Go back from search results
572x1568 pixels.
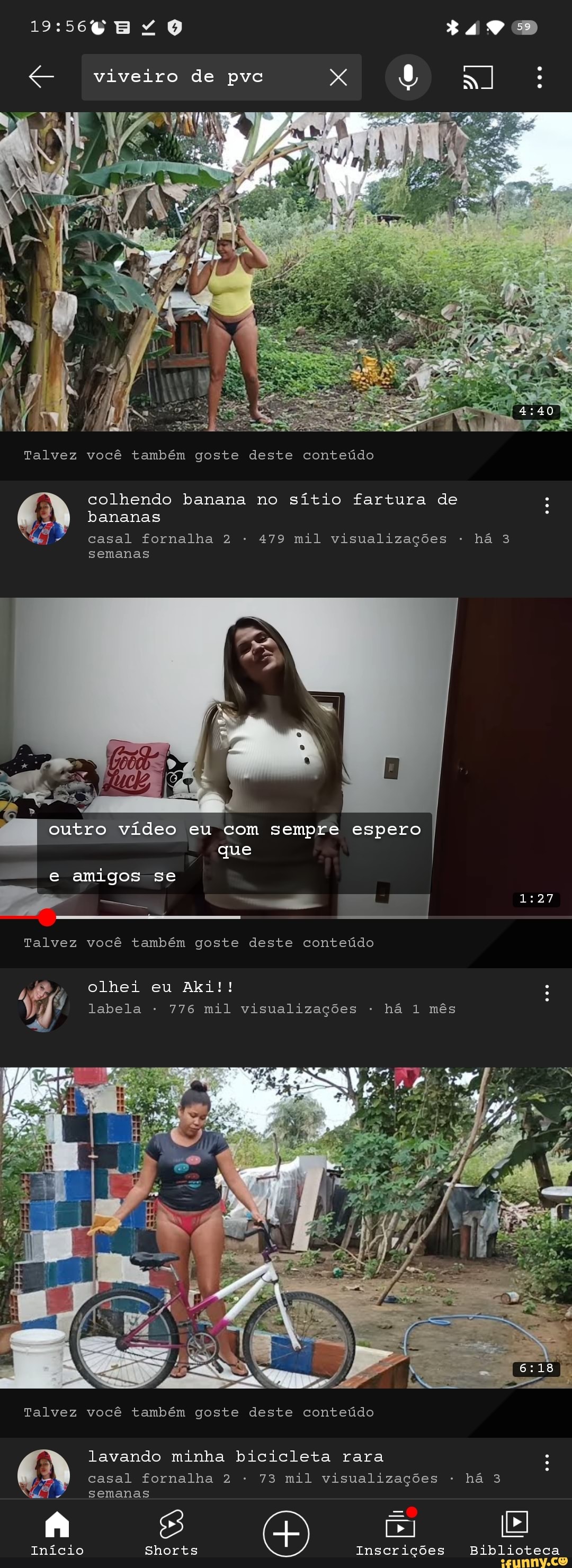click(x=41, y=77)
